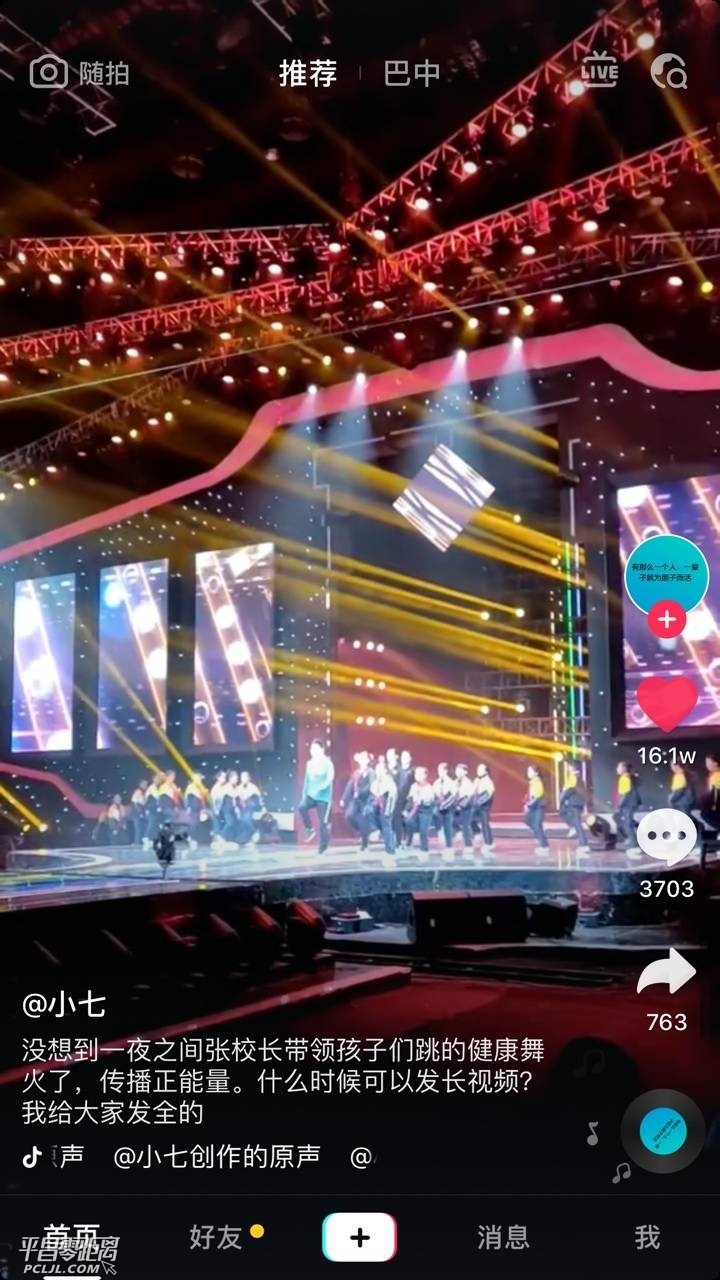Open the @小七 author name
The width and height of the screenshot is (720, 1280).
pyautogui.click(x=64, y=1003)
